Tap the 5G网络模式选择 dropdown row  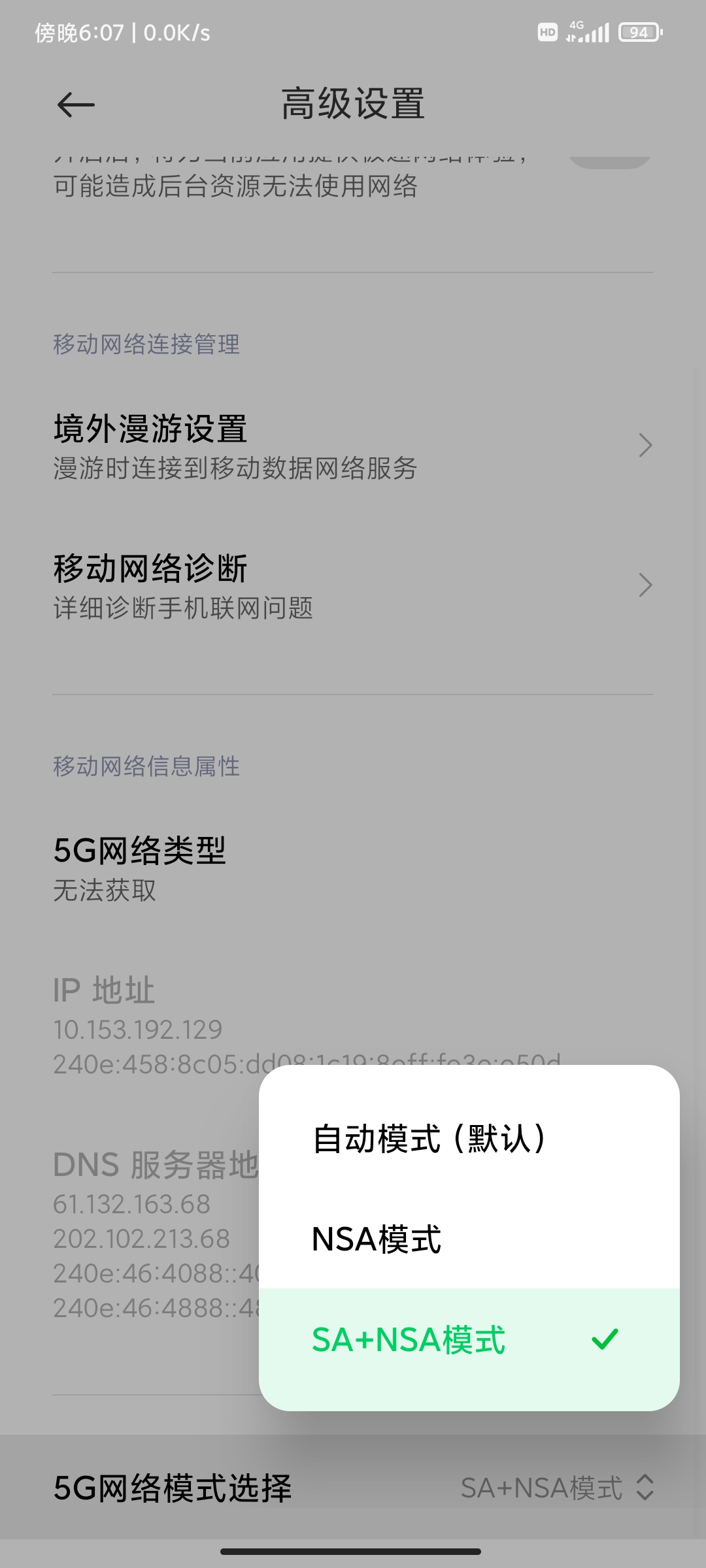353,1488
